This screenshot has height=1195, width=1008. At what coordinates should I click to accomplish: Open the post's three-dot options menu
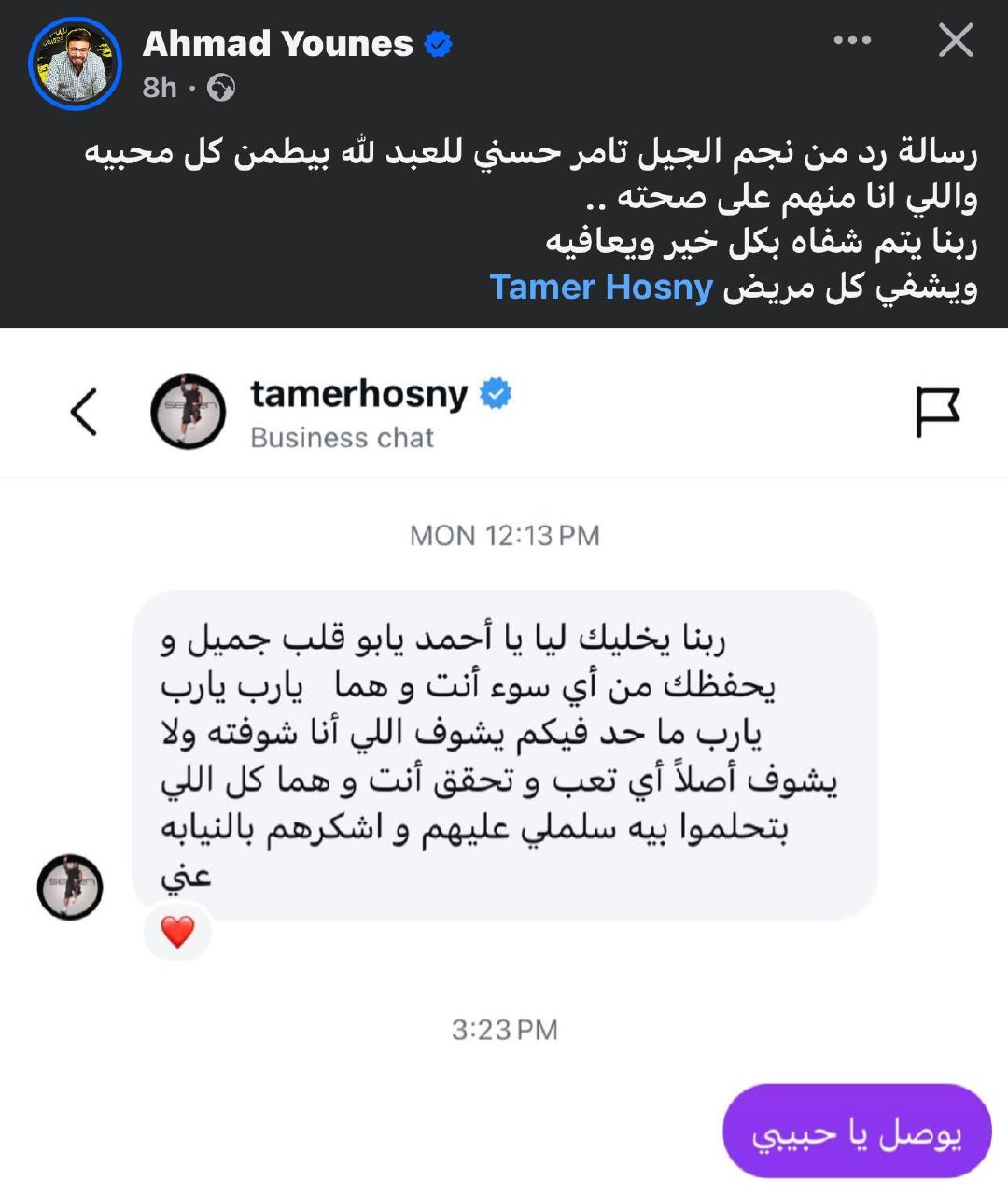tap(852, 41)
